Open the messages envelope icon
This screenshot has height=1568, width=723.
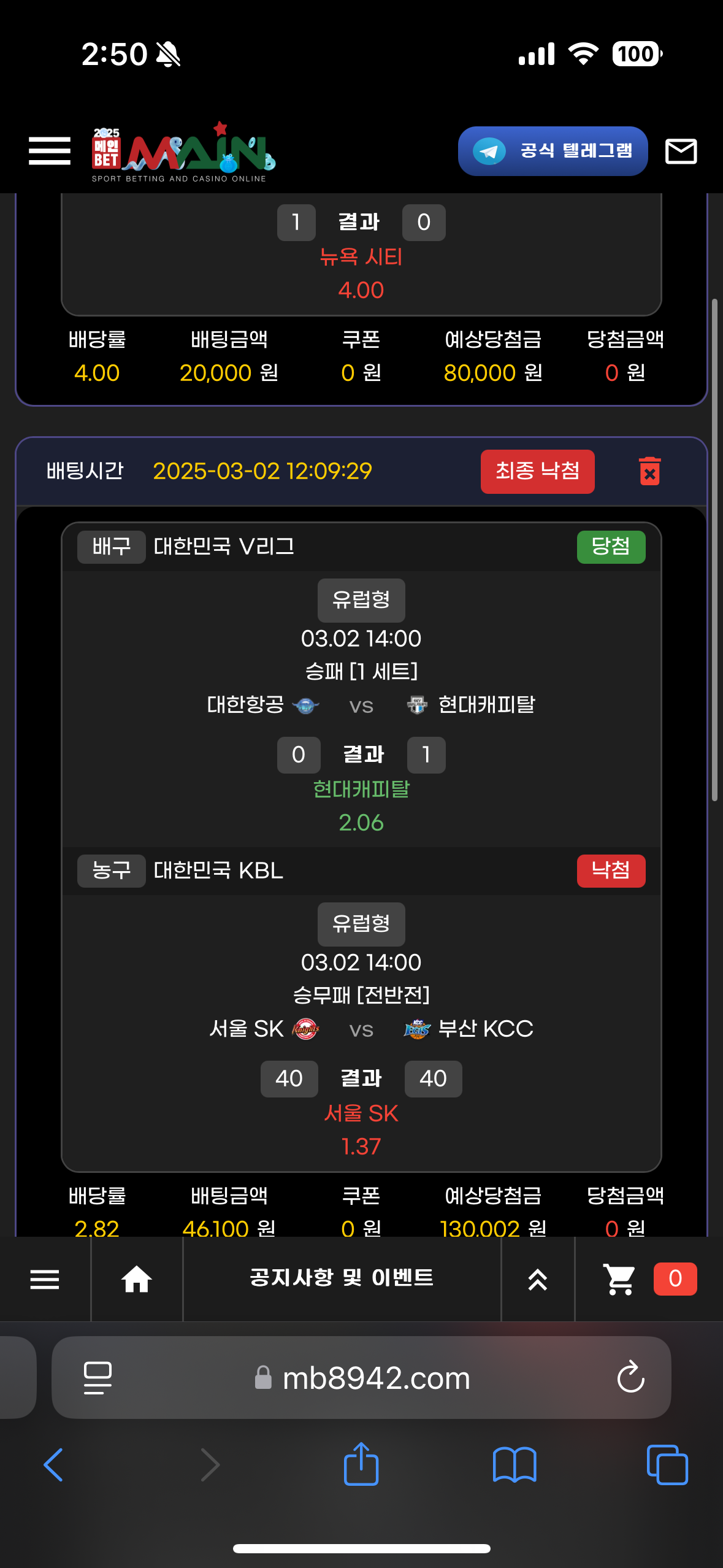[681, 151]
